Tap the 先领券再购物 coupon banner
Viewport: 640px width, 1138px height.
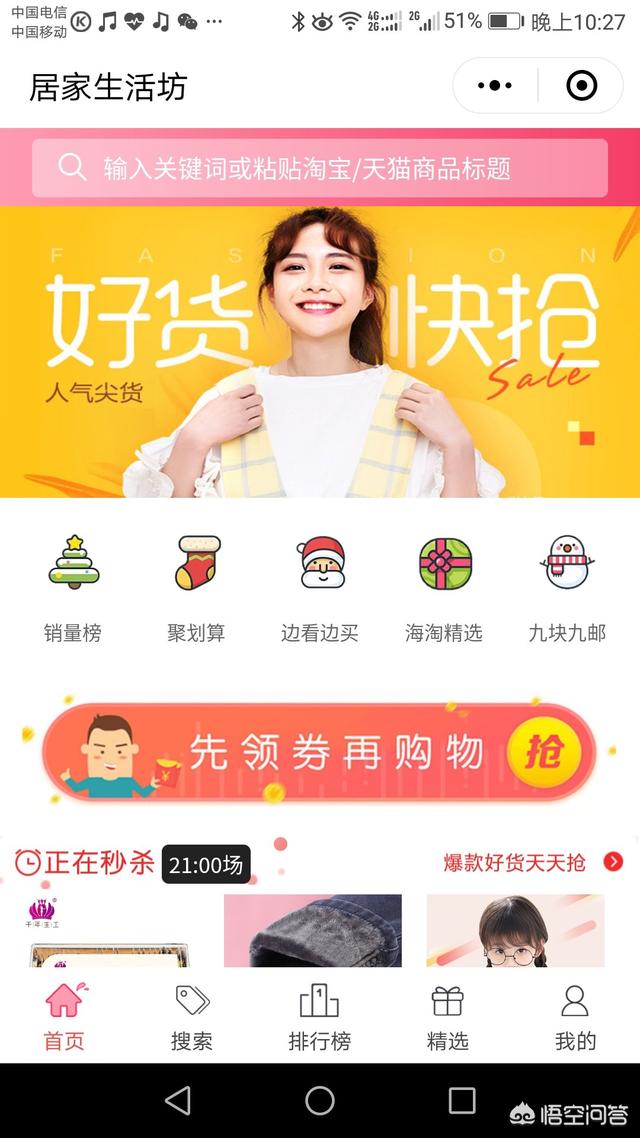[x=320, y=752]
